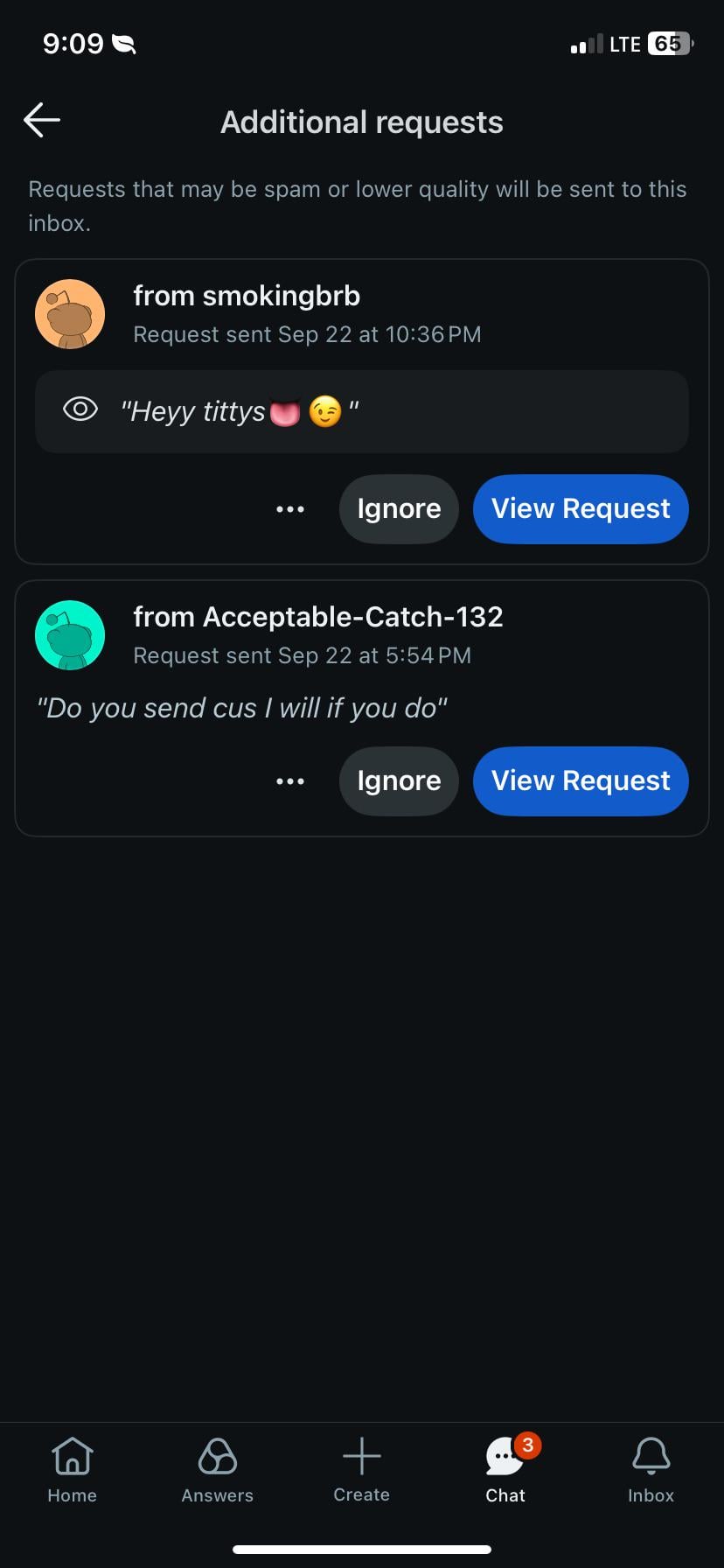Open more options for Acceptable-Catch-132's request
This screenshot has width=724, height=1568.
[290, 781]
